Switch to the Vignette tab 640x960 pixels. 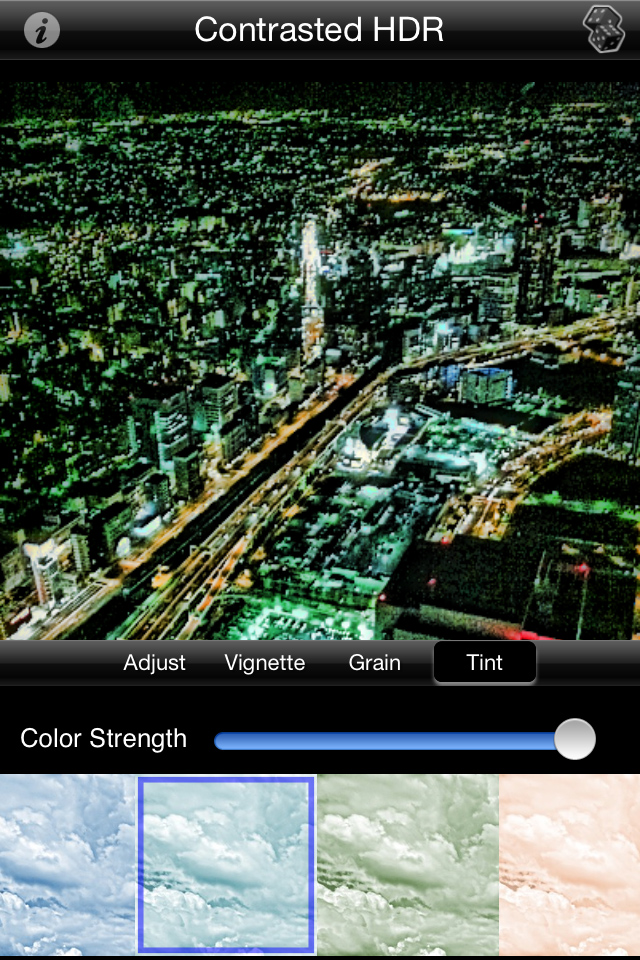(265, 663)
